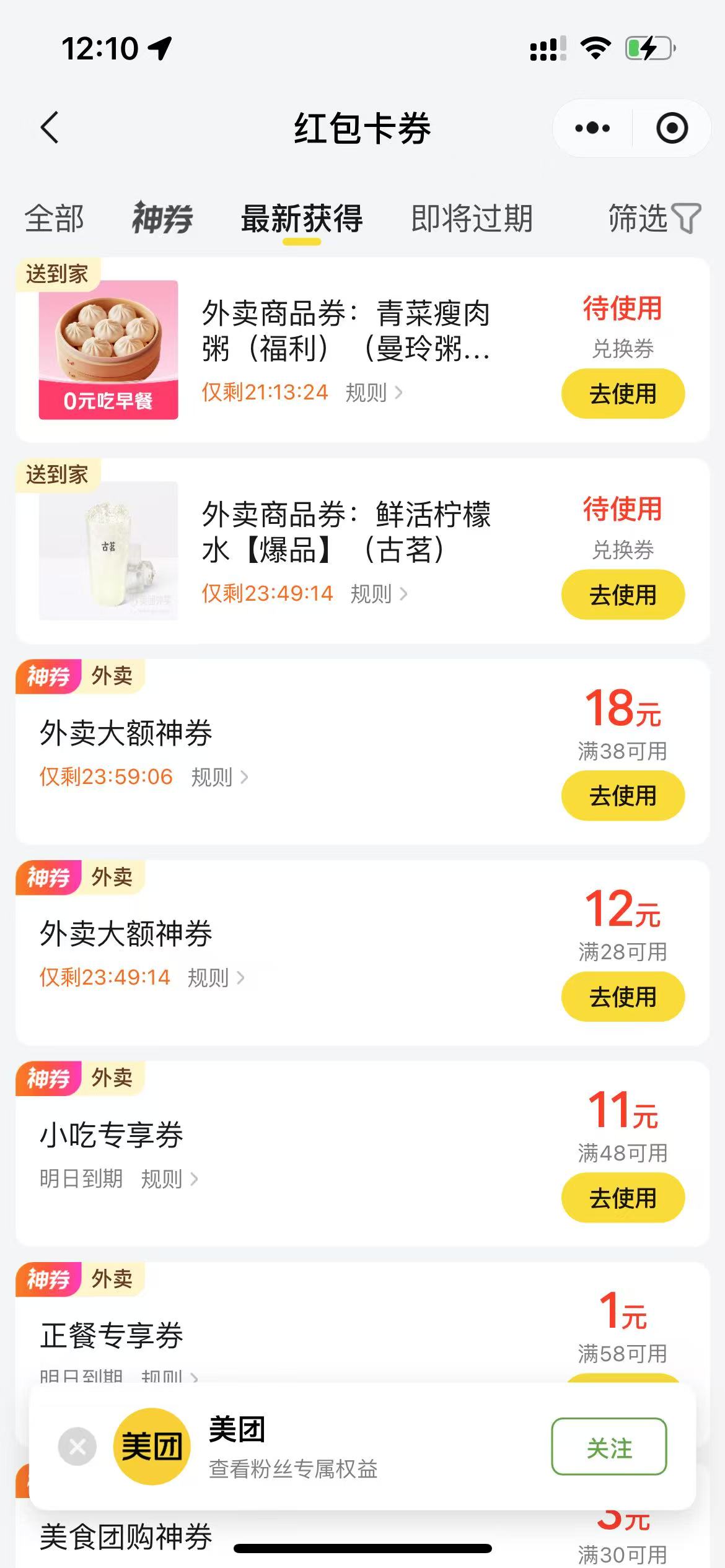Switch to the 神券 tab

pos(163,219)
